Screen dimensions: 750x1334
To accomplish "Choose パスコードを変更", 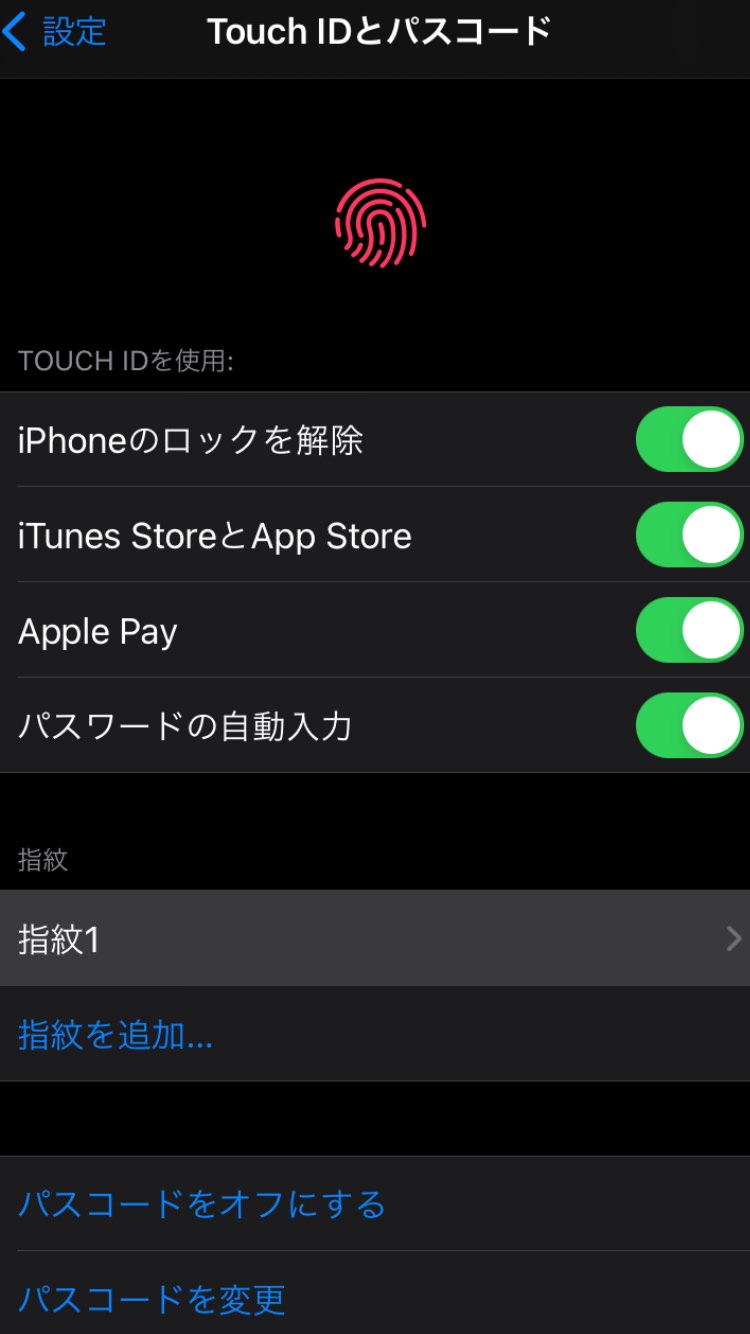I will click(x=152, y=1299).
